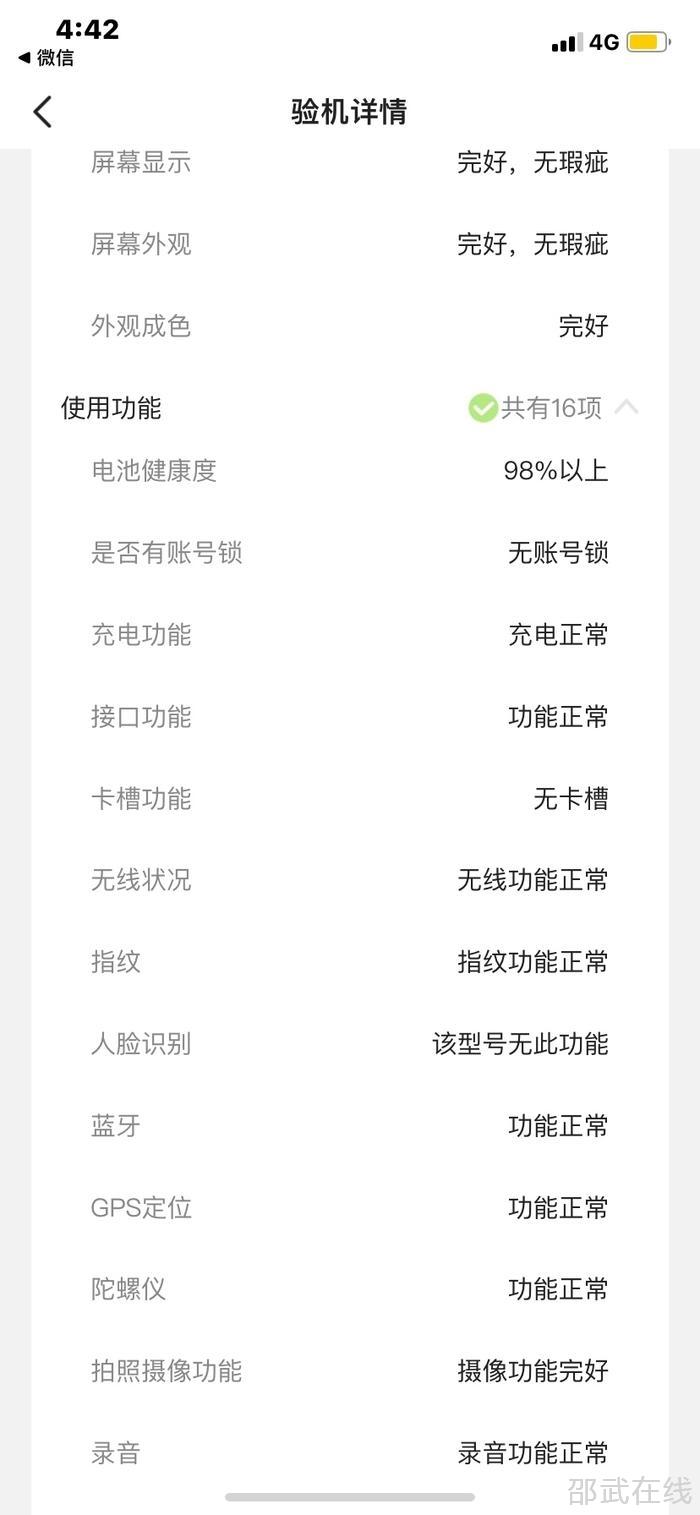Return to 微信 via status bar link
The image size is (700, 1515).
(x=46, y=58)
